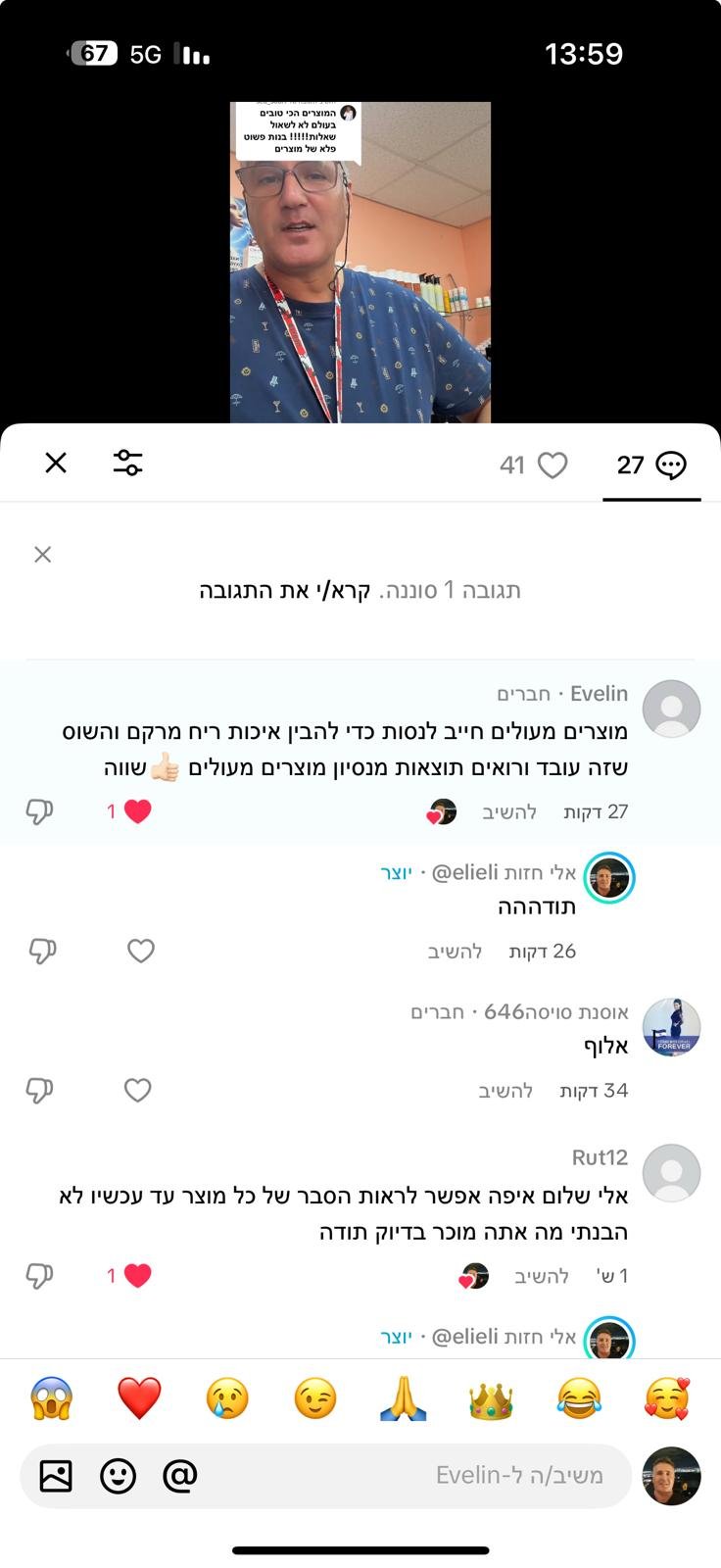Mention someone with the @ icon
This screenshot has width=721, height=1568.
pyautogui.click(x=180, y=1475)
